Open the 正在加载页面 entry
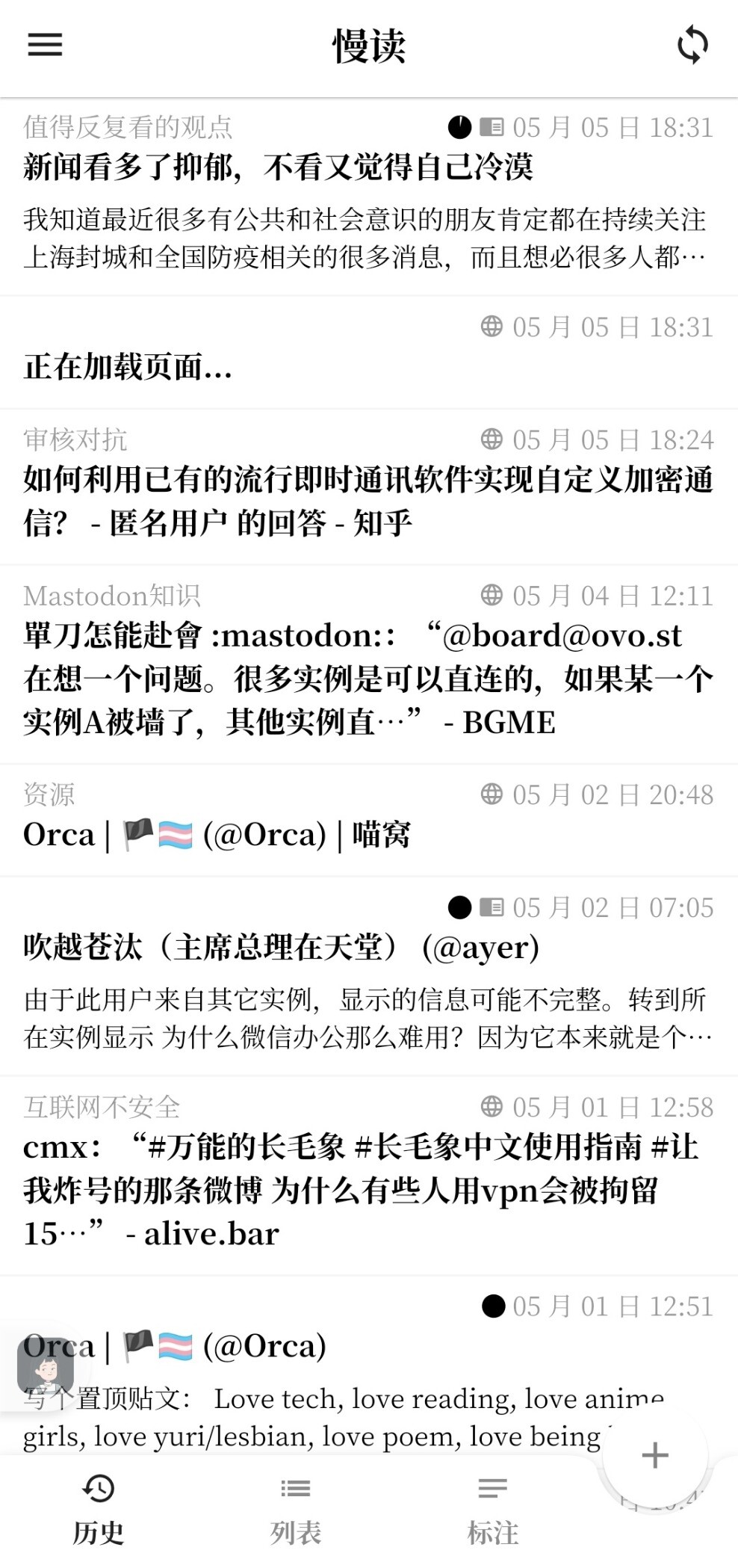 point(127,367)
